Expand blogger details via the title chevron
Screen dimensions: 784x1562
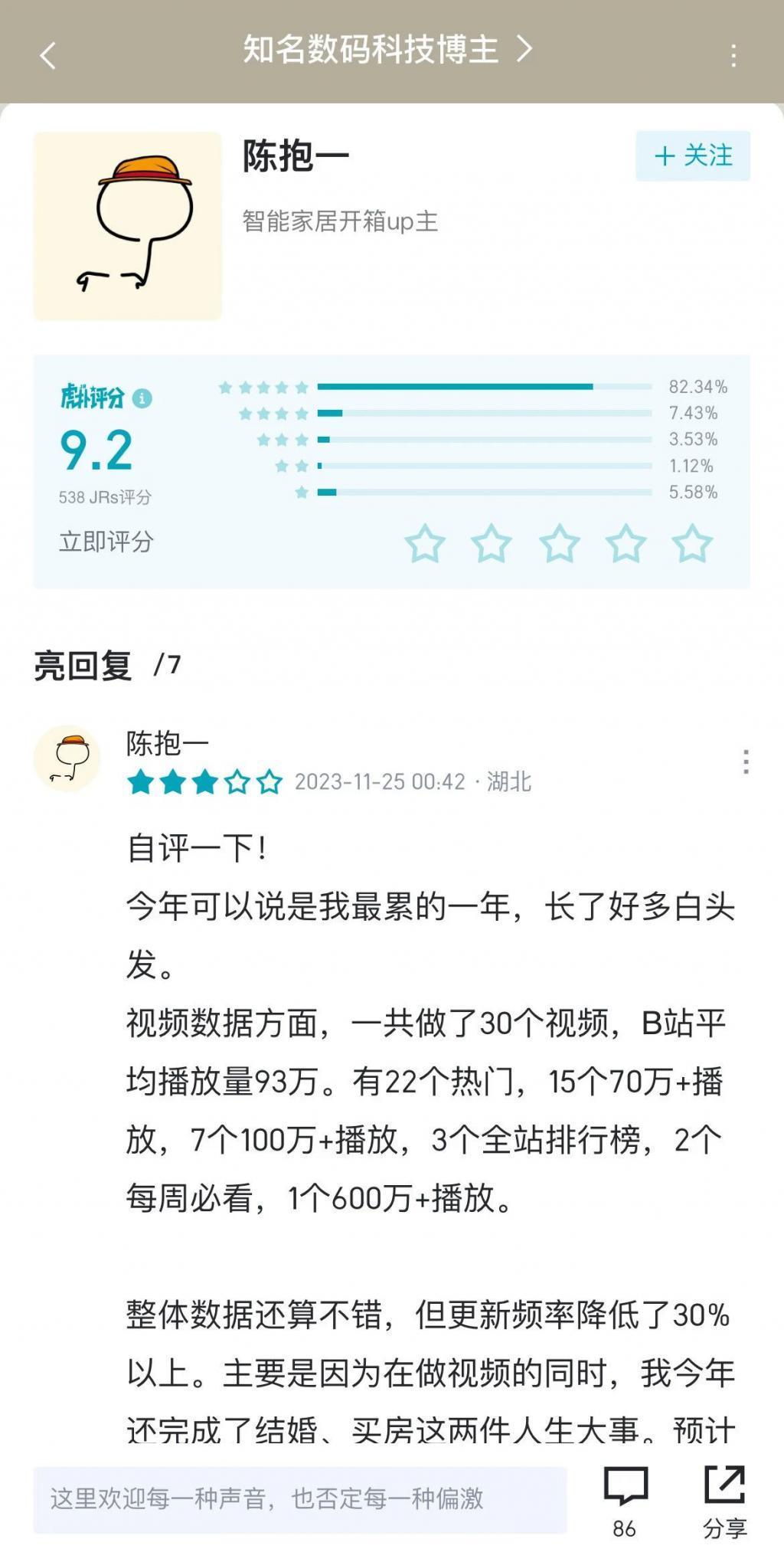pos(524,49)
